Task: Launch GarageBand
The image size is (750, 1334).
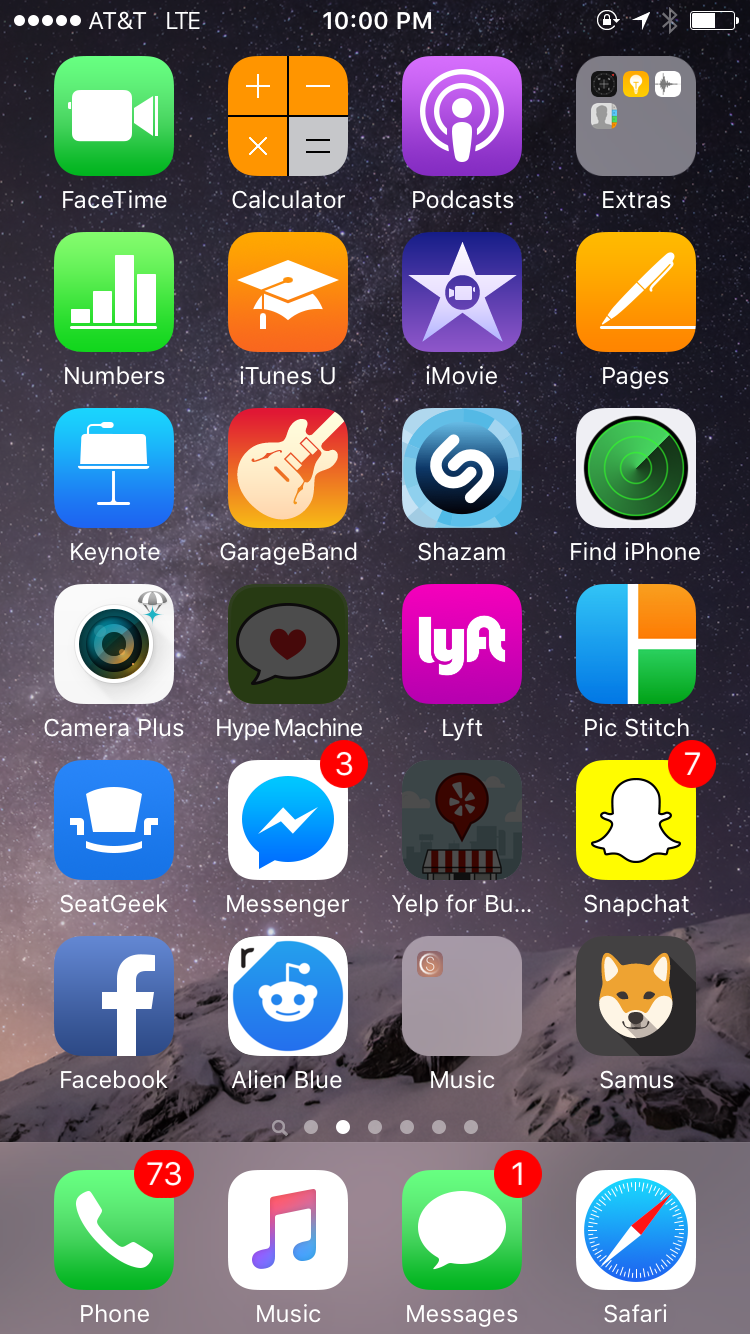Action: point(288,468)
